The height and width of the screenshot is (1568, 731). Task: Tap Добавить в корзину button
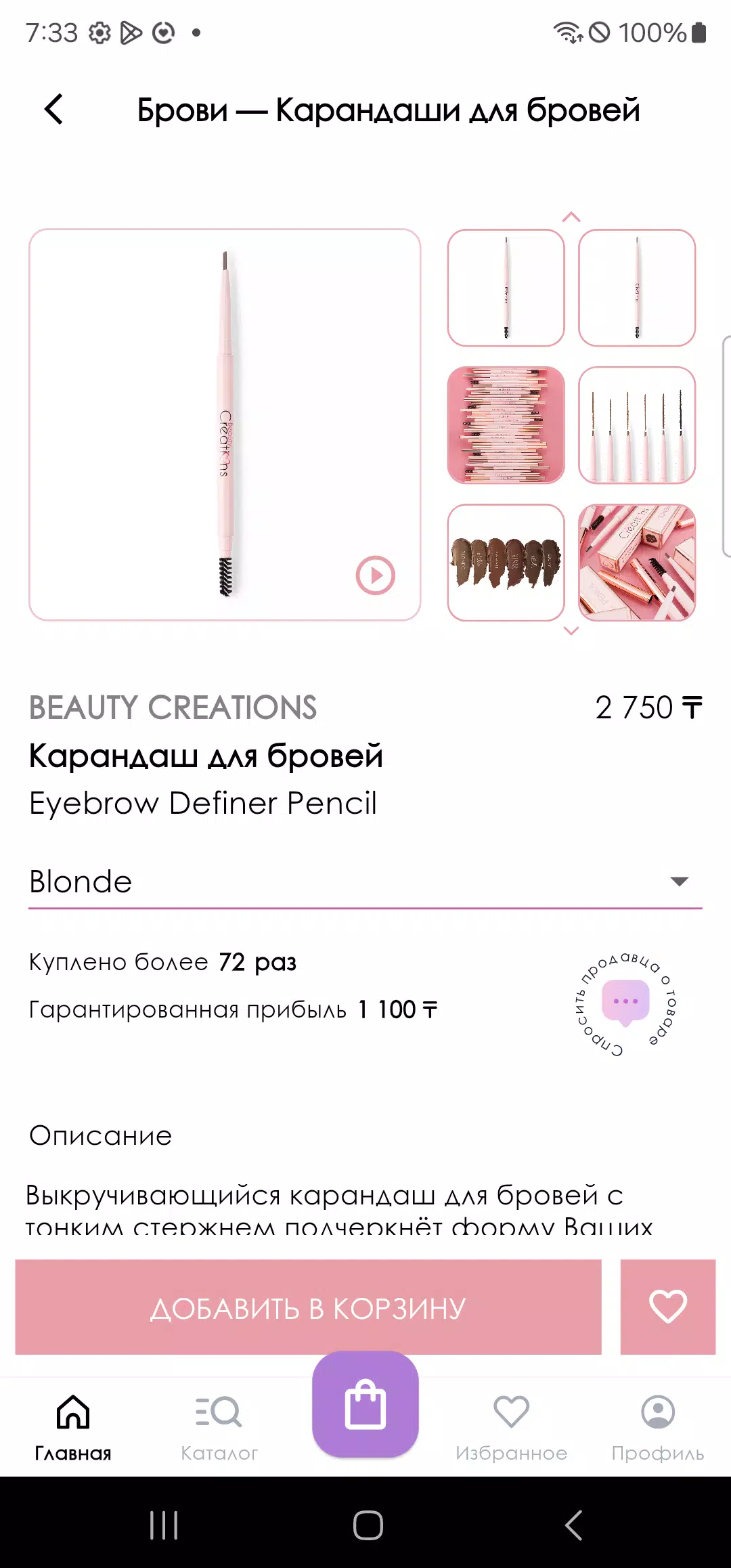click(x=308, y=1307)
